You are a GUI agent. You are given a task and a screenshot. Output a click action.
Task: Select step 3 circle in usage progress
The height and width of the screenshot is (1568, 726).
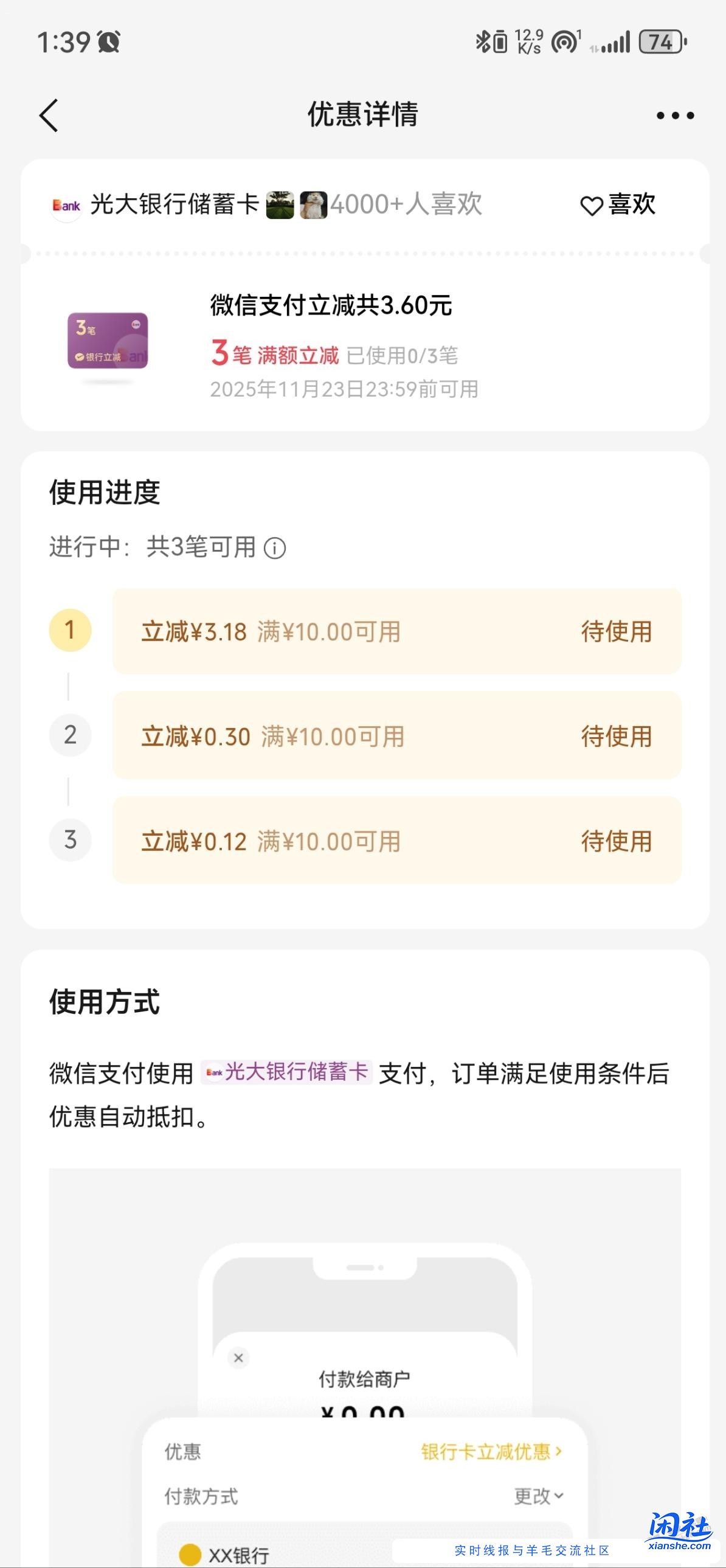click(x=70, y=841)
